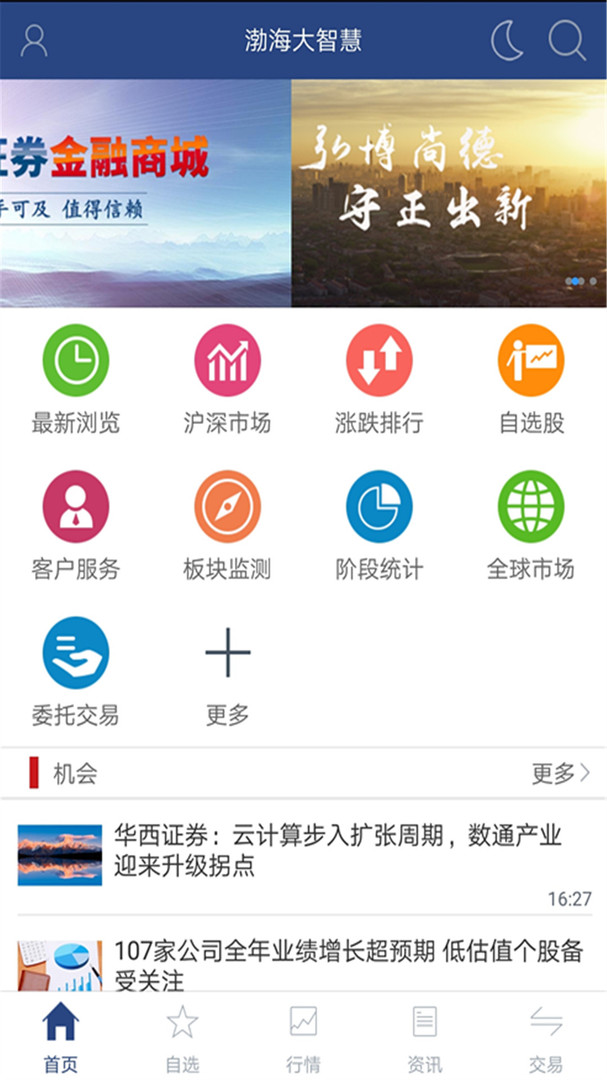Read 107家公司 earnings growth article
The width and height of the screenshot is (607, 1080).
(x=347, y=963)
